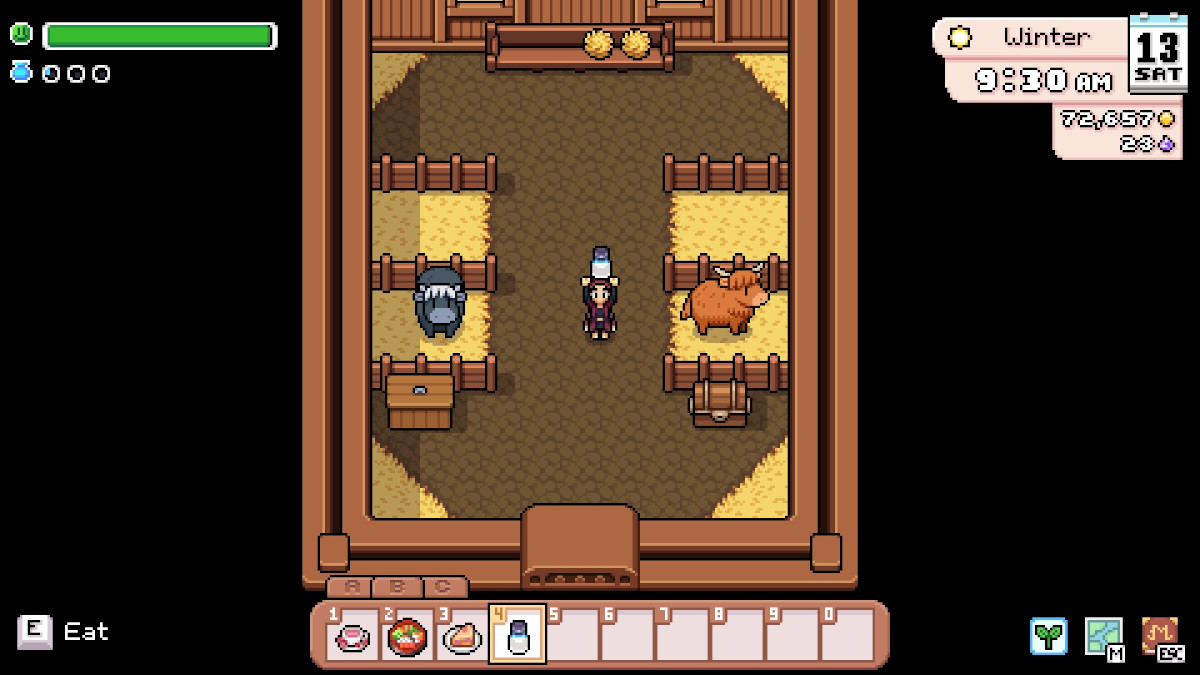Select empty hotbar slot 9

point(793,635)
